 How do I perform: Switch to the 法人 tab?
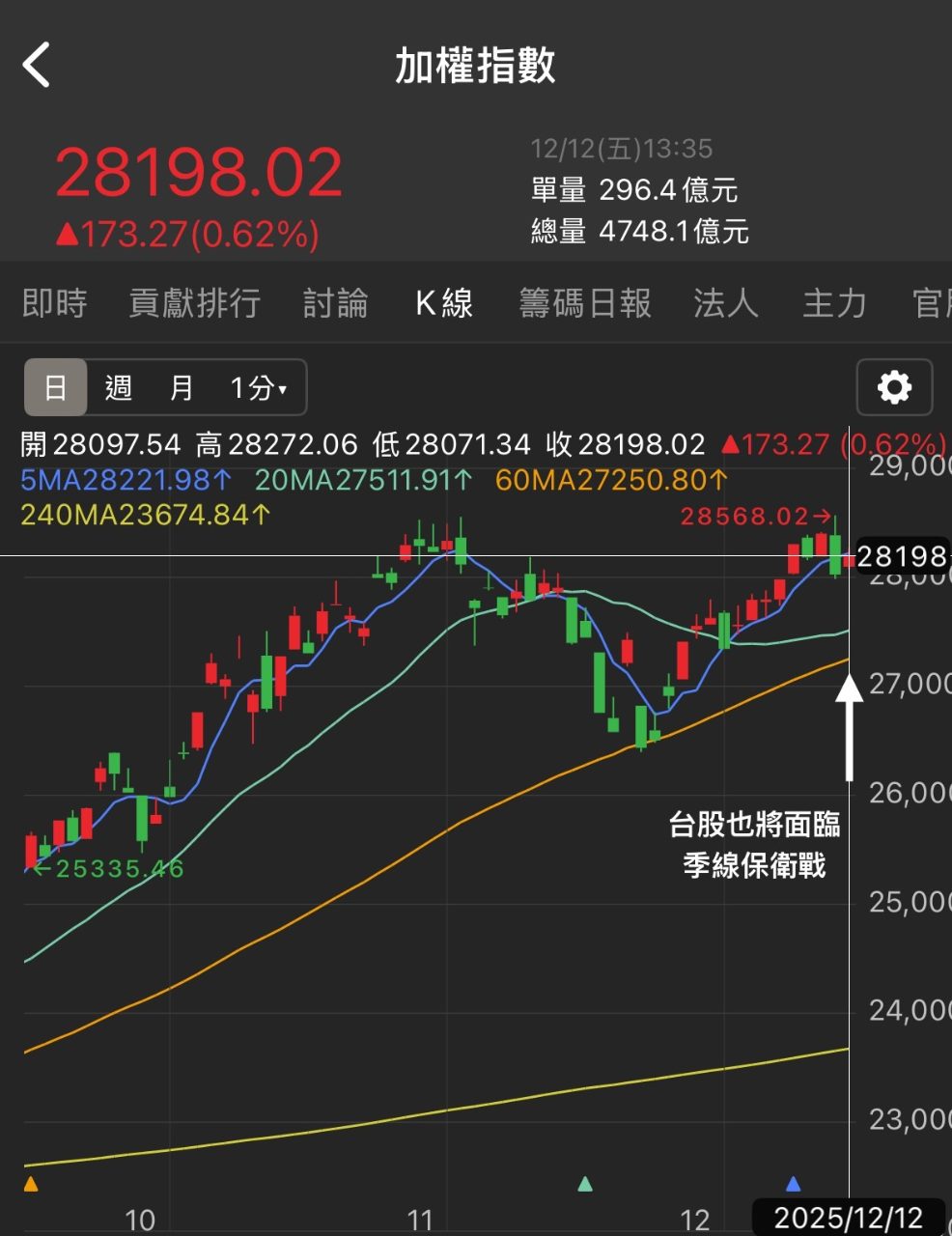[x=726, y=303]
